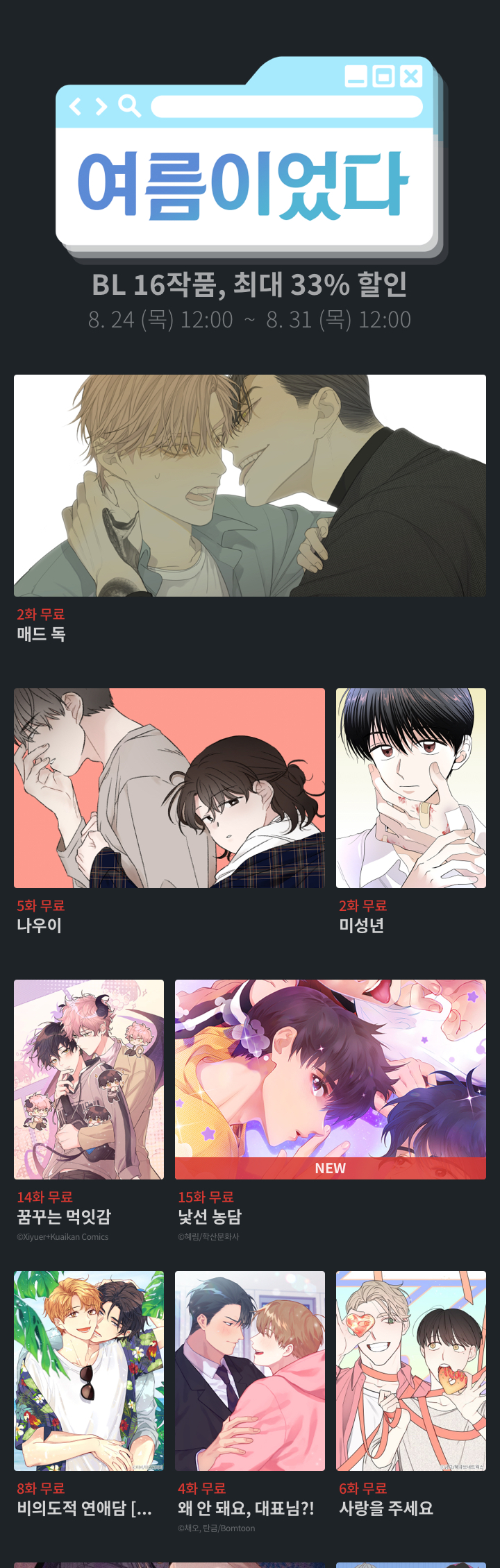Tap the NEW title 낯선 농담
Viewport: 500px width, 1568px height.
[331, 1080]
